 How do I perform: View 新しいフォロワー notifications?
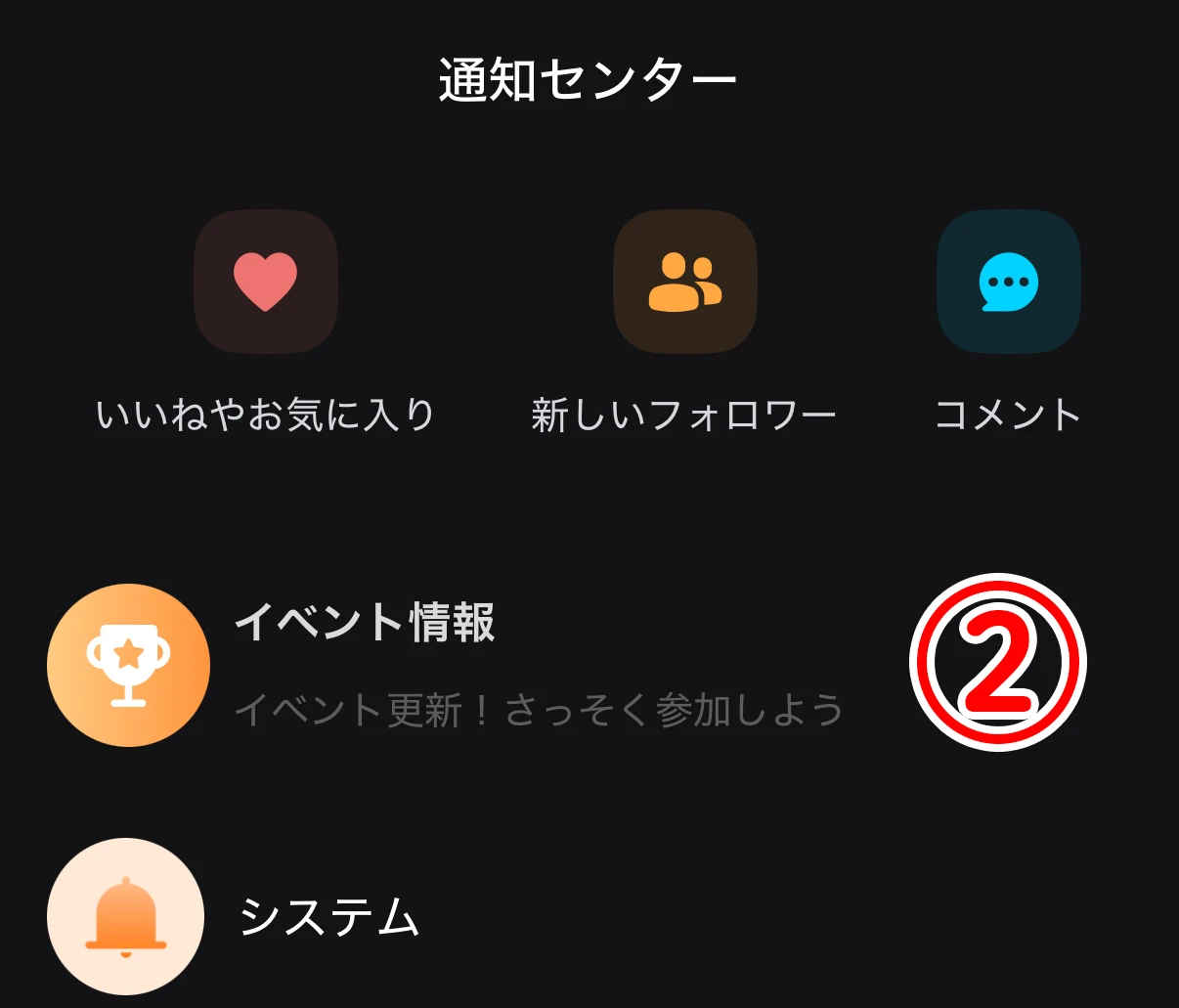(684, 283)
